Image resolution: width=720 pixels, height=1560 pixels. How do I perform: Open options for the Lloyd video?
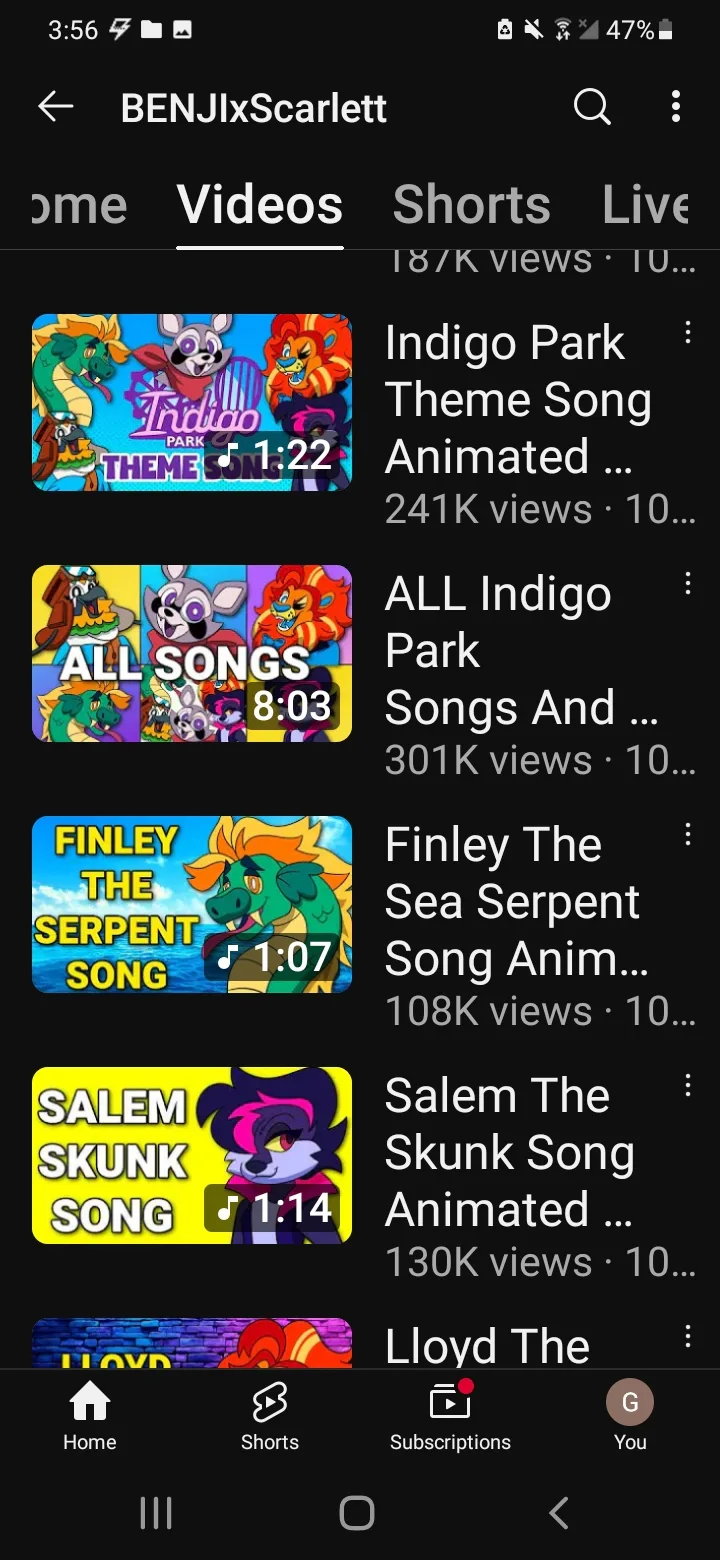click(687, 1337)
